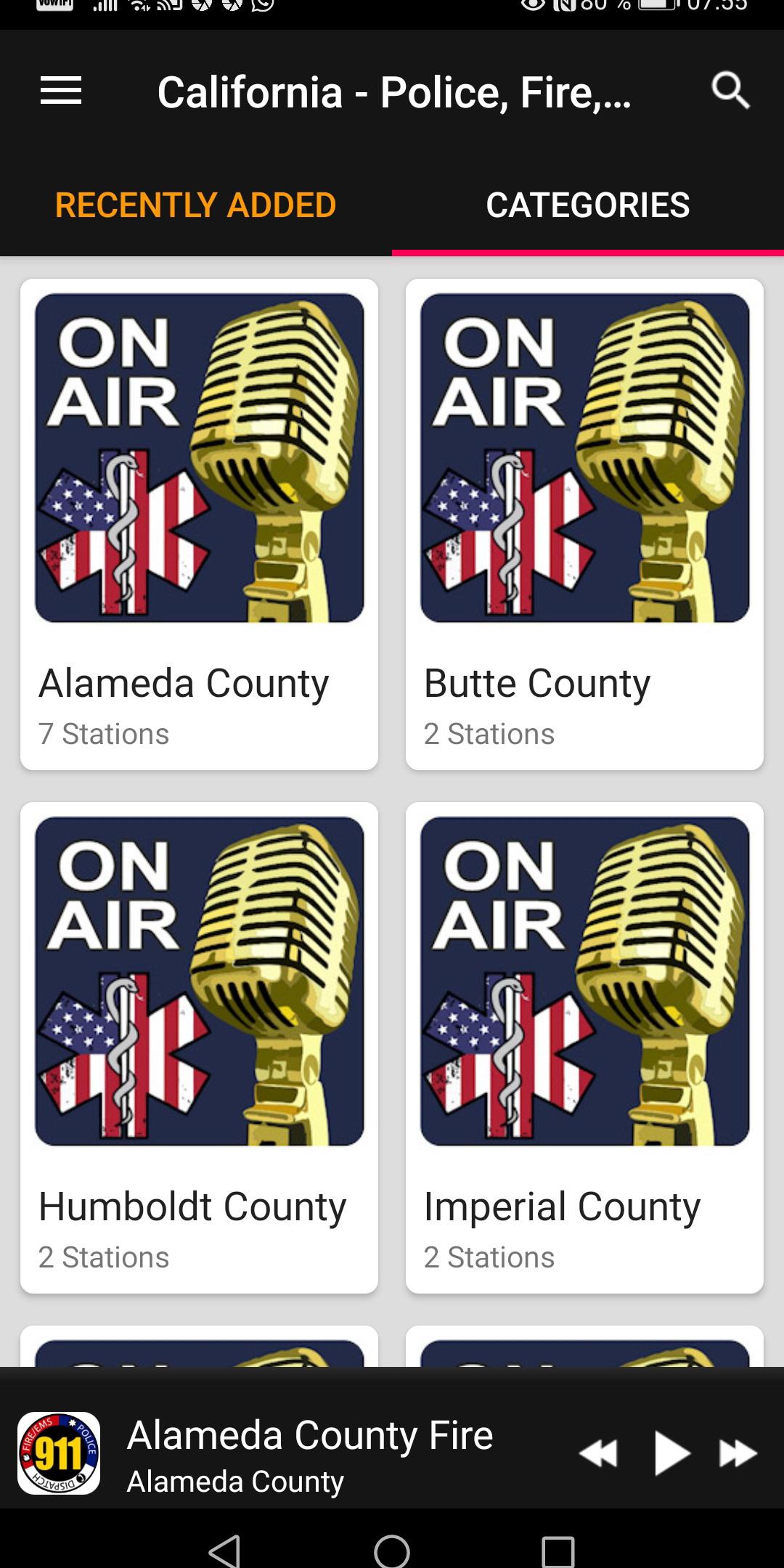Open the Alameda County Fire now-playing bar
784x1568 pixels.
[x=290, y=1453]
